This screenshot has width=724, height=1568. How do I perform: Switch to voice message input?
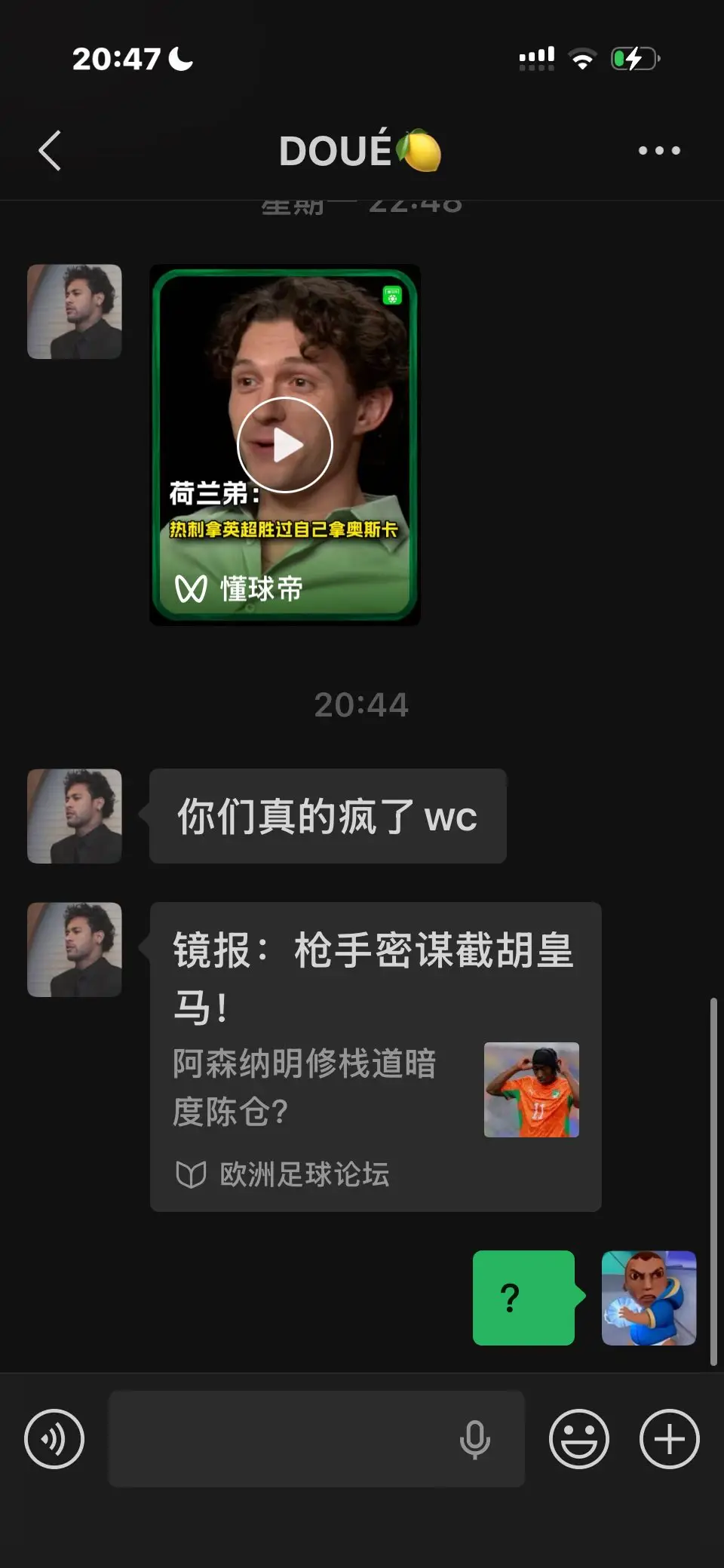coord(54,1438)
